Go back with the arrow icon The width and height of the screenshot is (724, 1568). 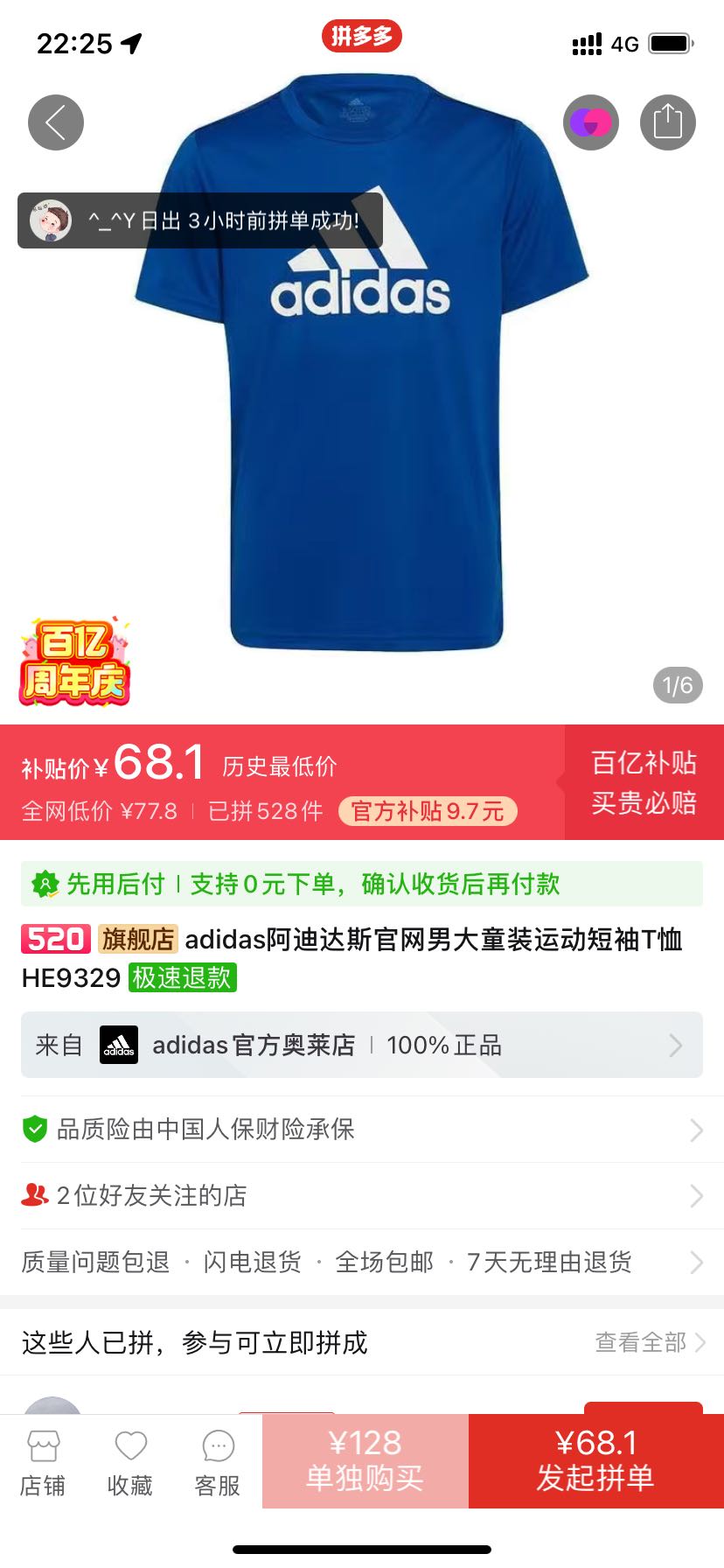[x=56, y=122]
